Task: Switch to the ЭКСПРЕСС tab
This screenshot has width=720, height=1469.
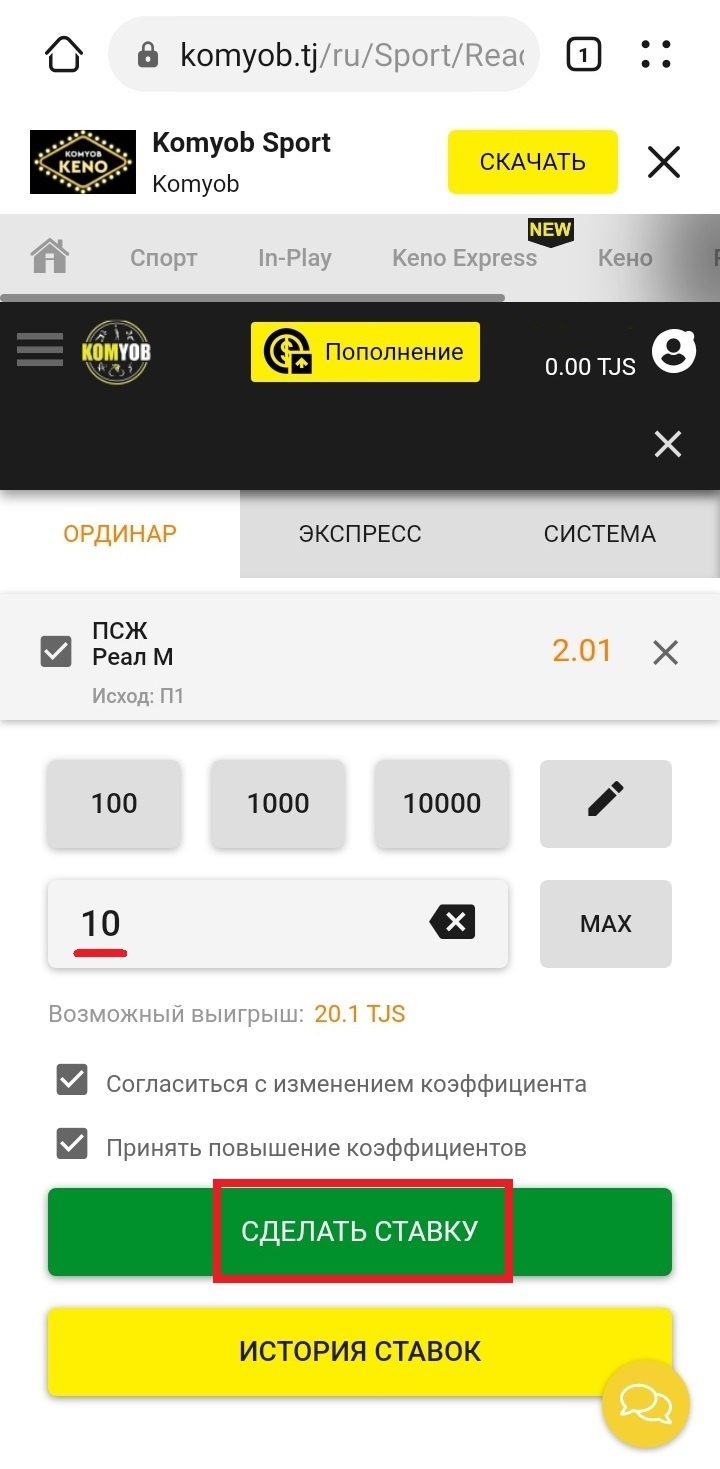Action: click(x=360, y=534)
